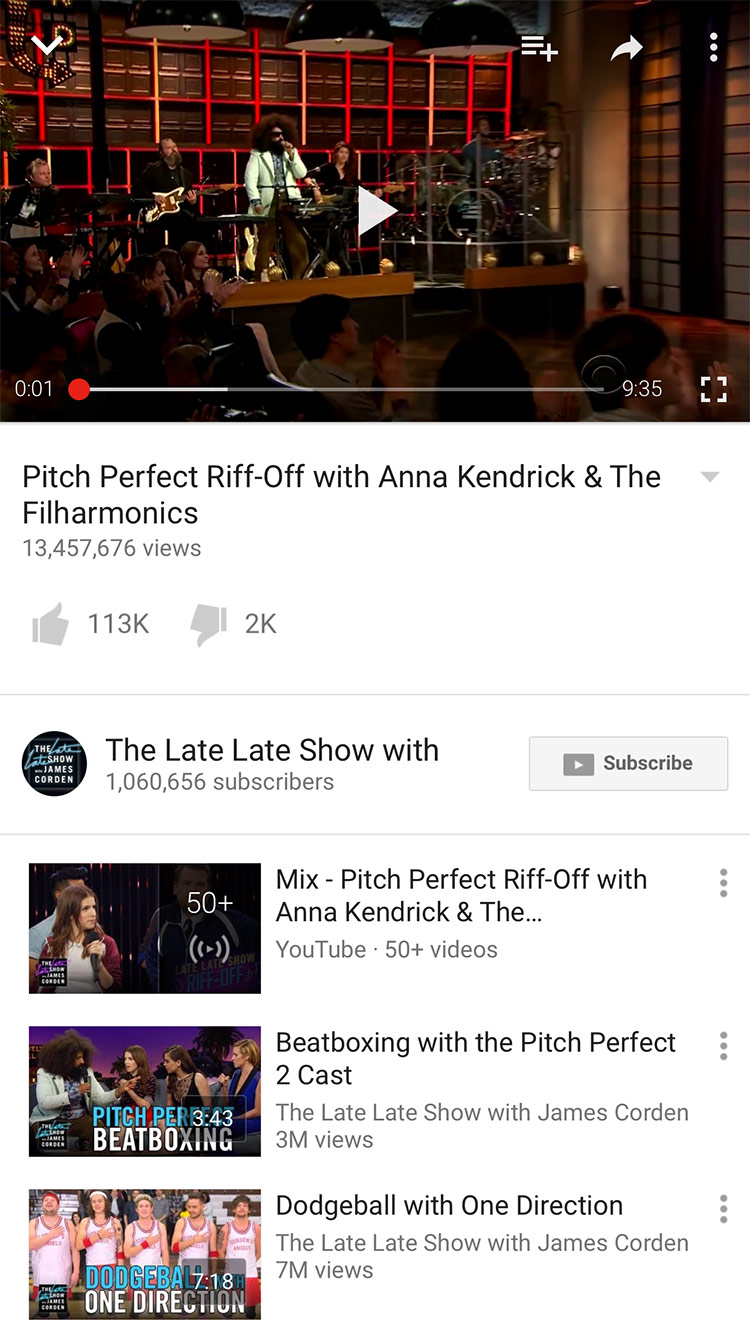Screen dimensions: 750x1333
Task: Open options for the Beatboxing video
Action: click(x=723, y=1046)
